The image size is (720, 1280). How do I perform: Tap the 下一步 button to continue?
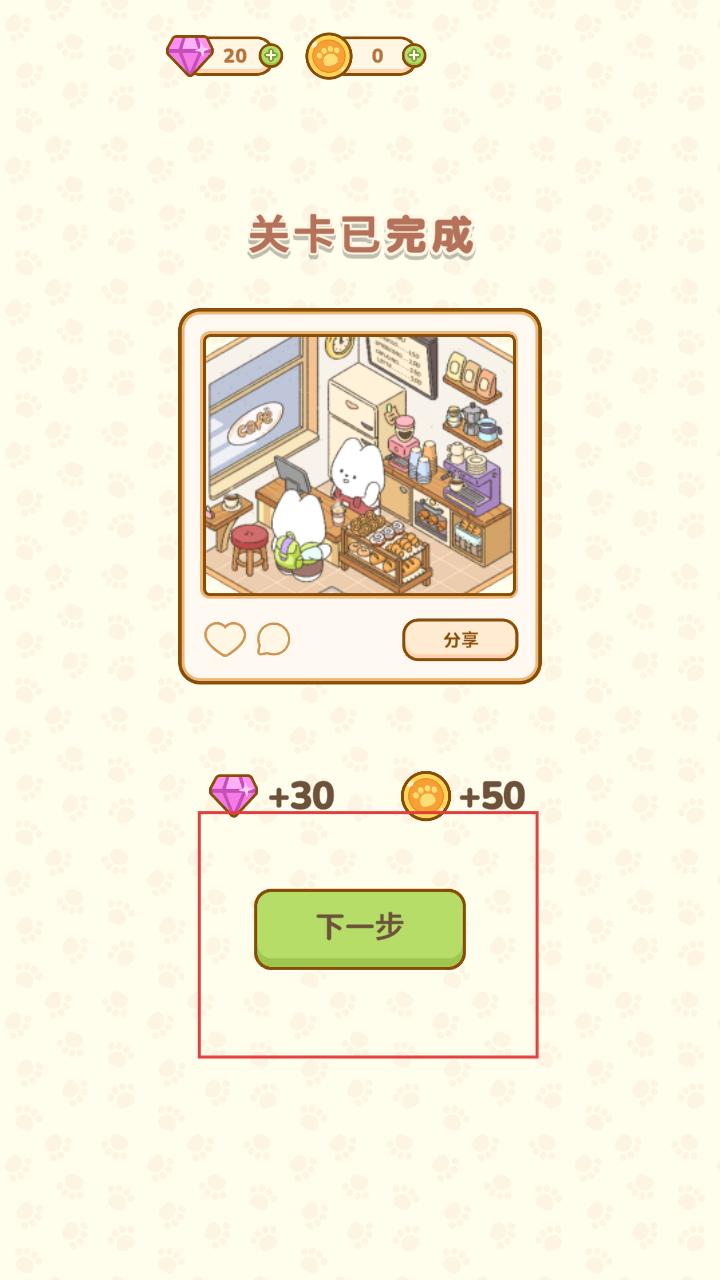coord(360,928)
